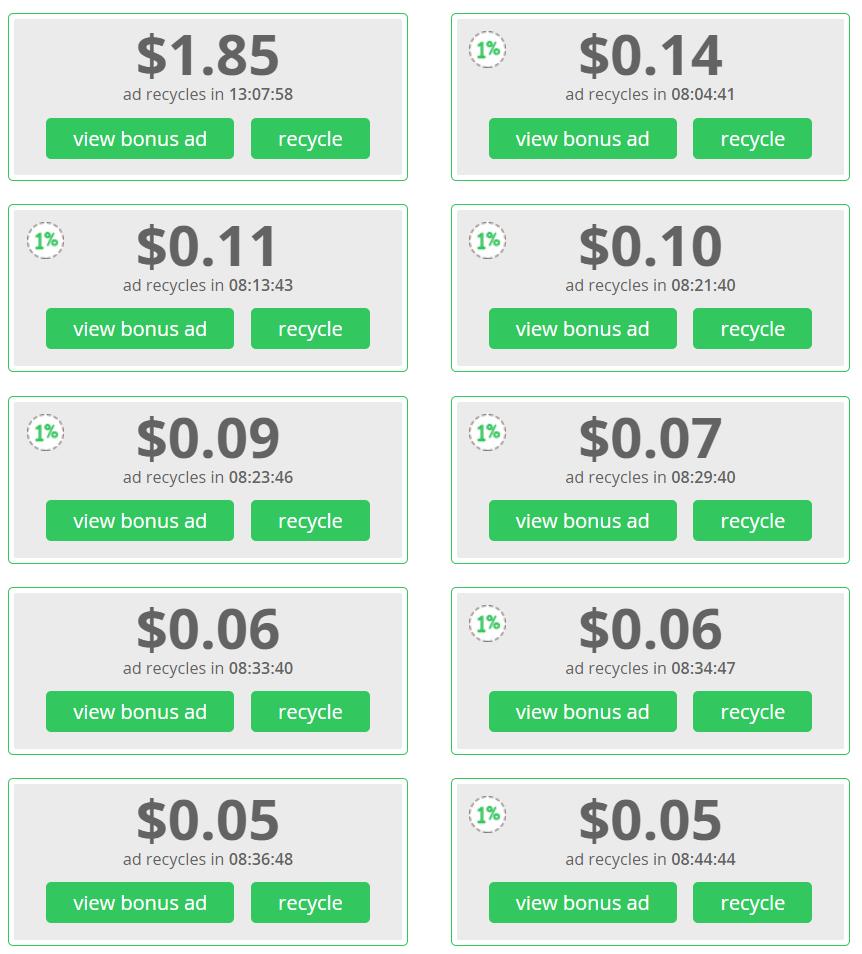View bonus ad recycling in 08:33:40
Screen dimensions: 862x954
(139, 711)
